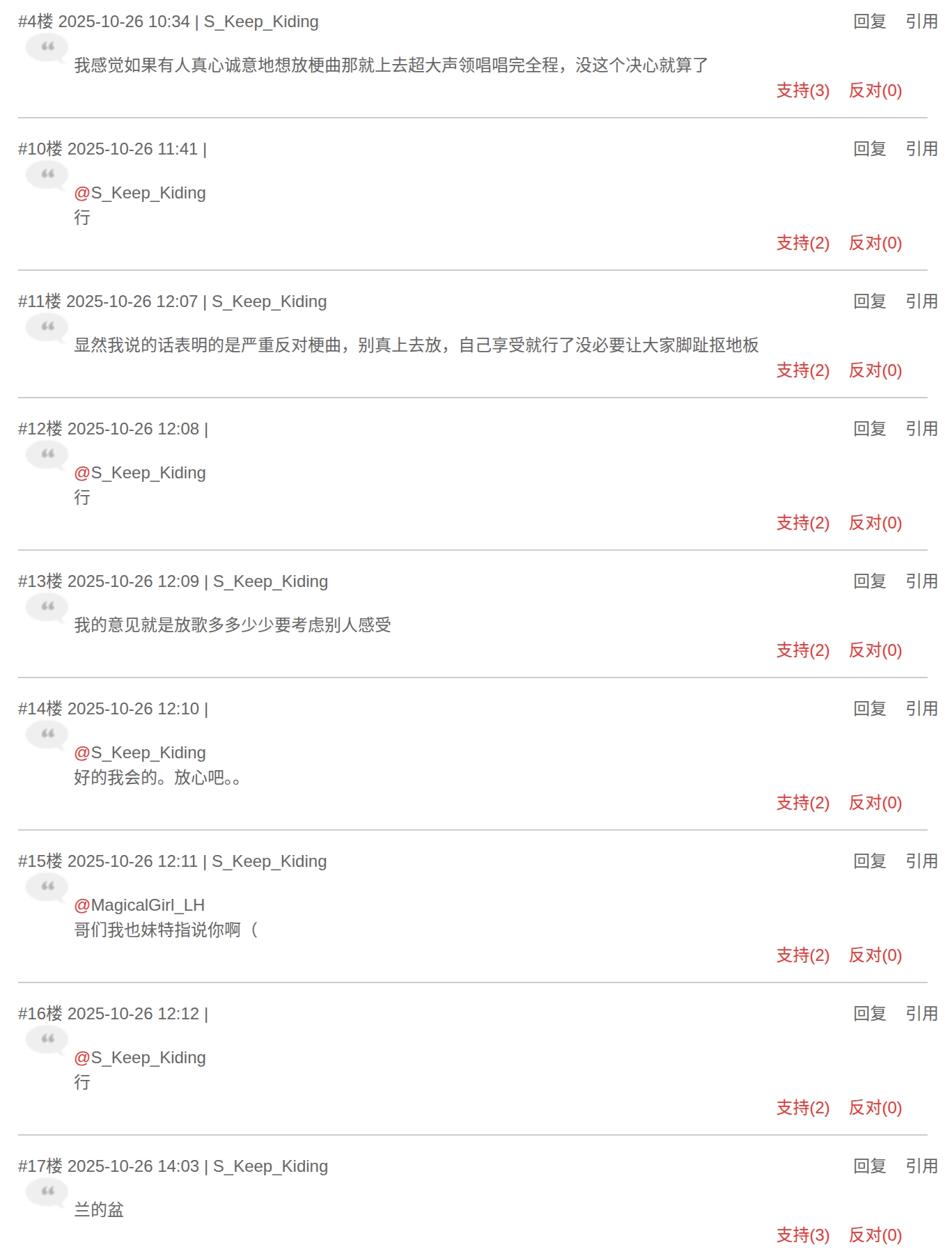Quote the #4 floor comment

point(921,22)
